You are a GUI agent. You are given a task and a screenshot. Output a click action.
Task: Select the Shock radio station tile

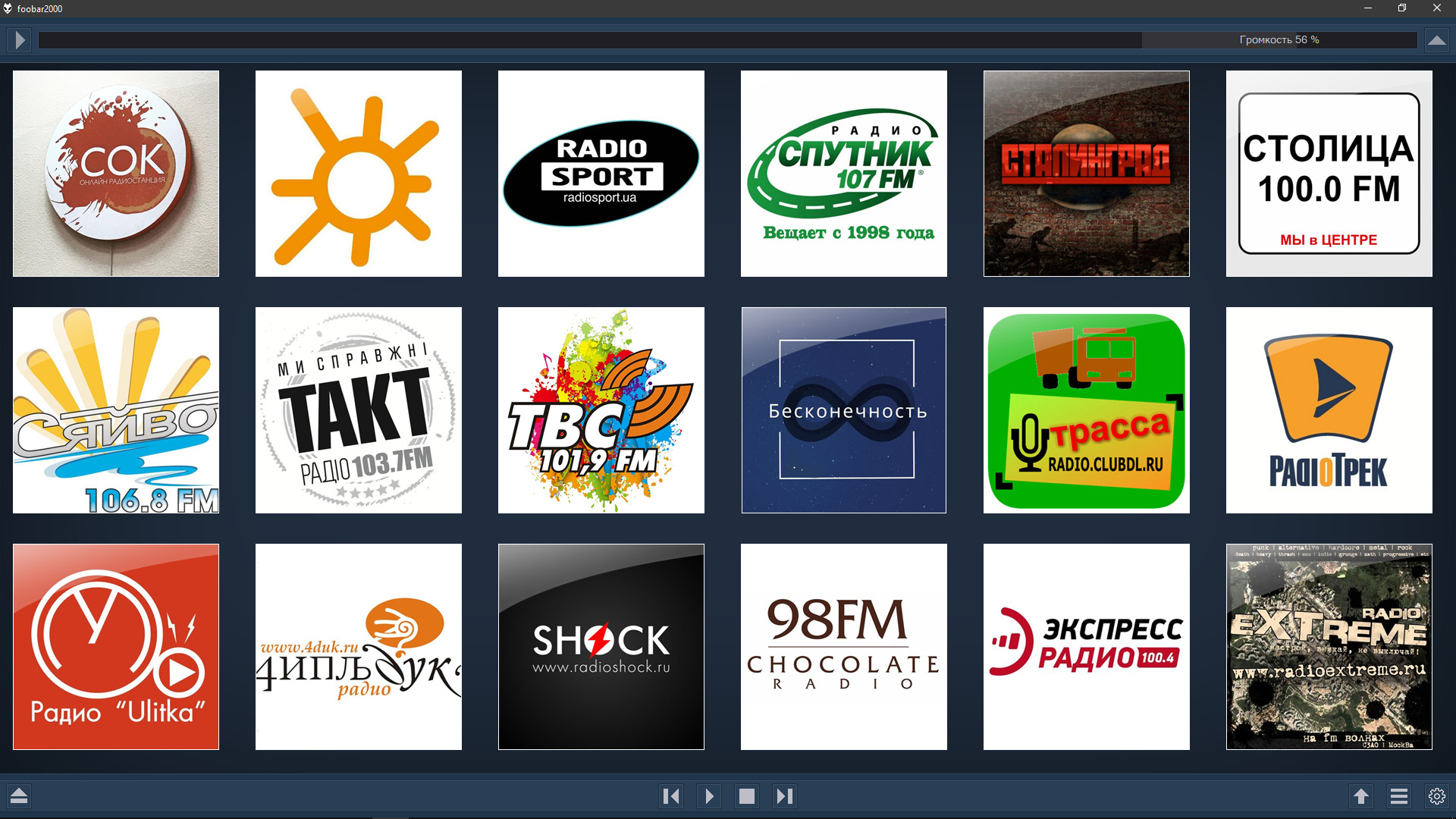click(x=601, y=647)
